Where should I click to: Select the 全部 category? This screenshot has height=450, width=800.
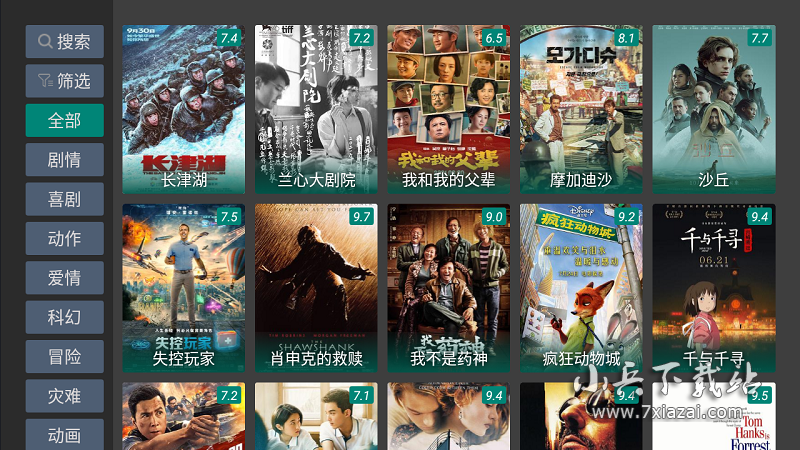[x=64, y=121]
